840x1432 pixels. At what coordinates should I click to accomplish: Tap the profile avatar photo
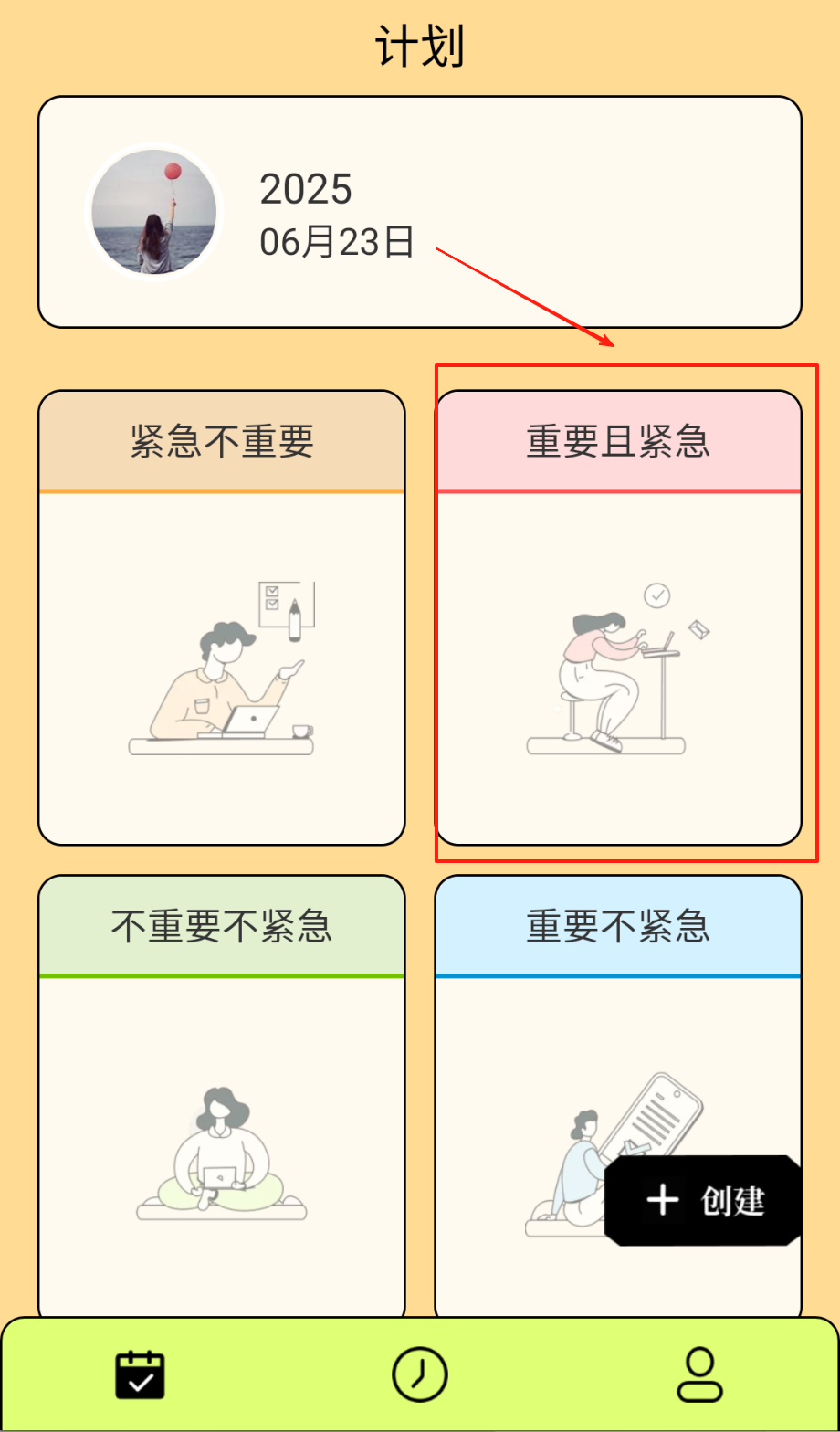click(x=154, y=212)
